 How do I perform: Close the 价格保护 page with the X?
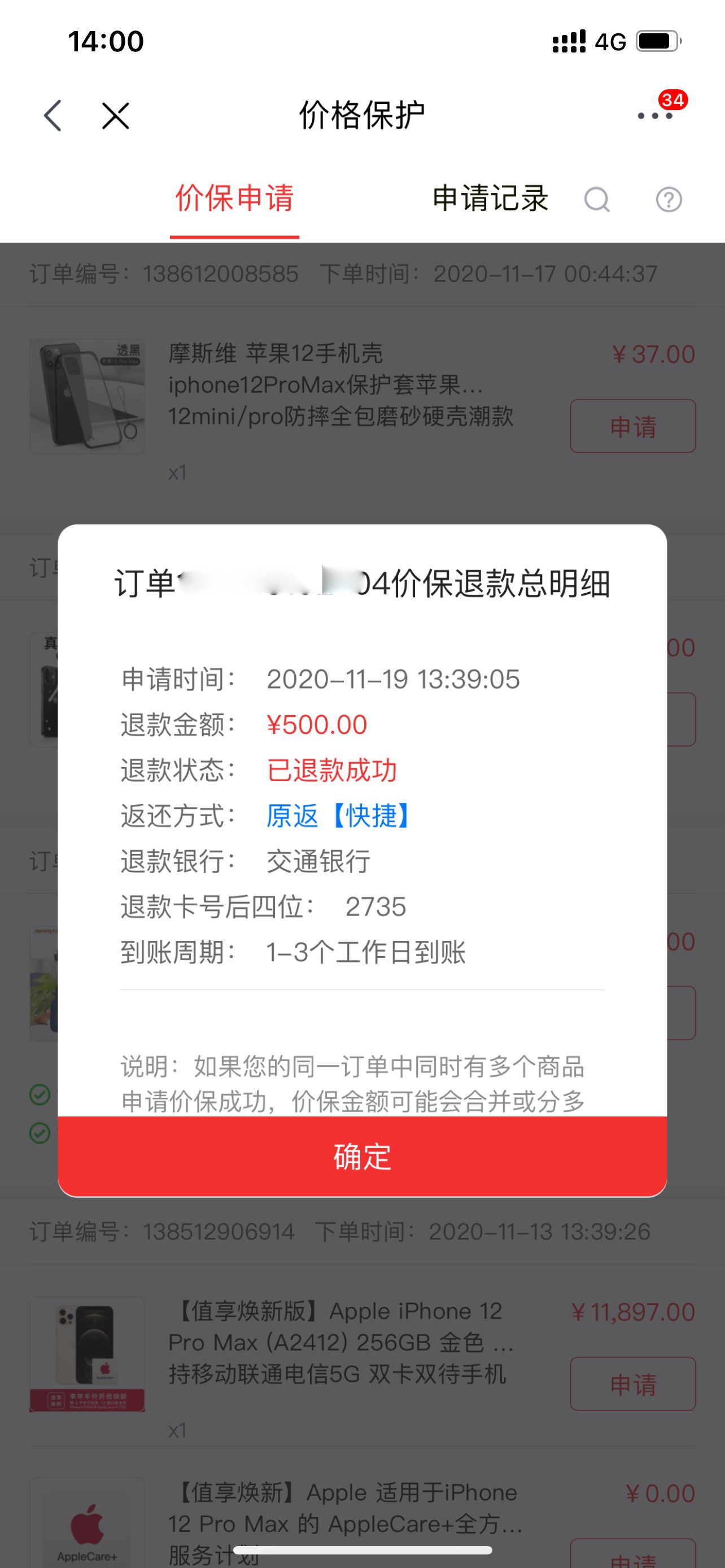tap(116, 116)
